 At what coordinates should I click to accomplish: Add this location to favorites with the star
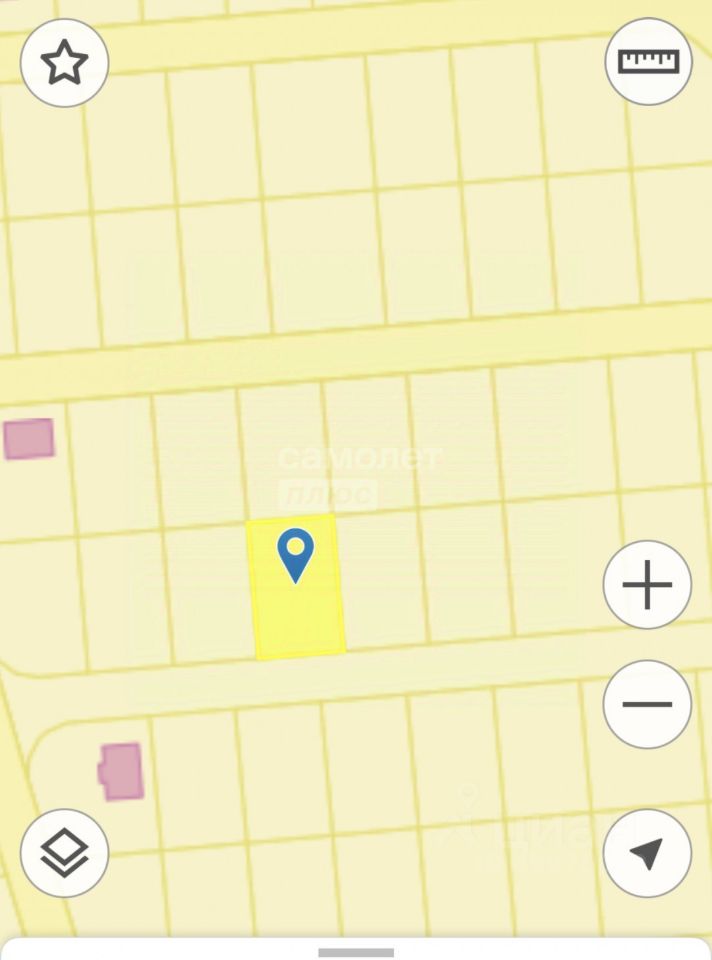64,63
